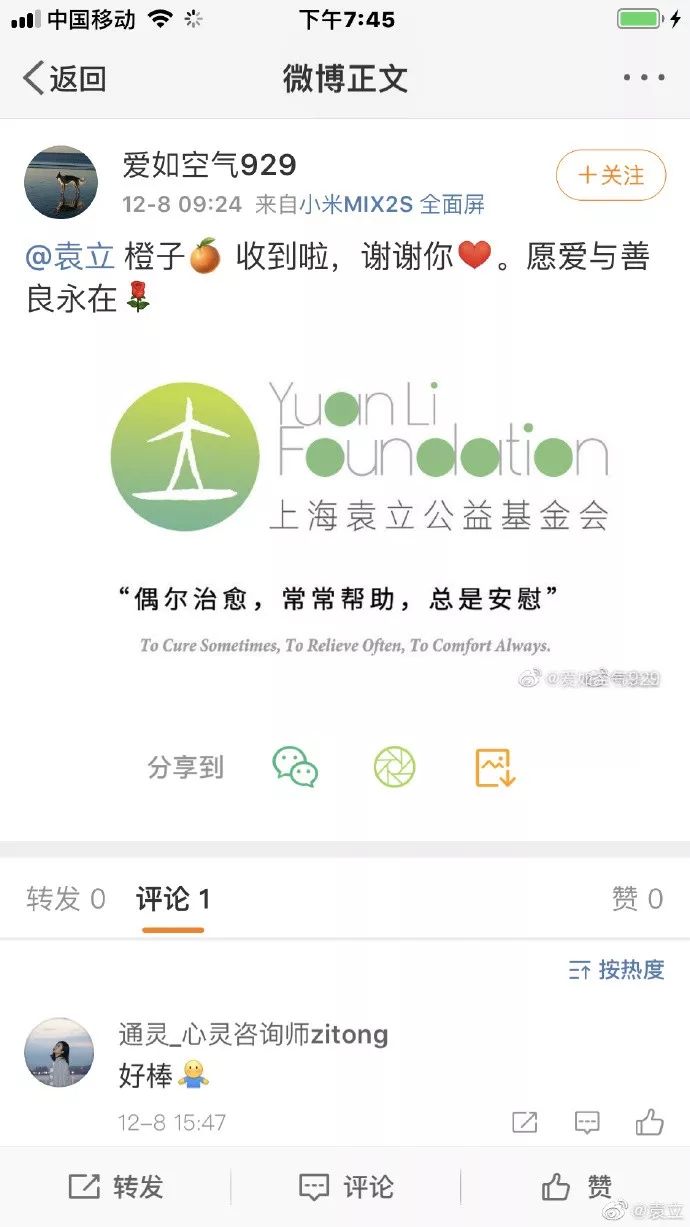Repost the comment by 通灵_心灵咨询师zitong
This screenshot has width=690, height=1227.
point(525,1122)
